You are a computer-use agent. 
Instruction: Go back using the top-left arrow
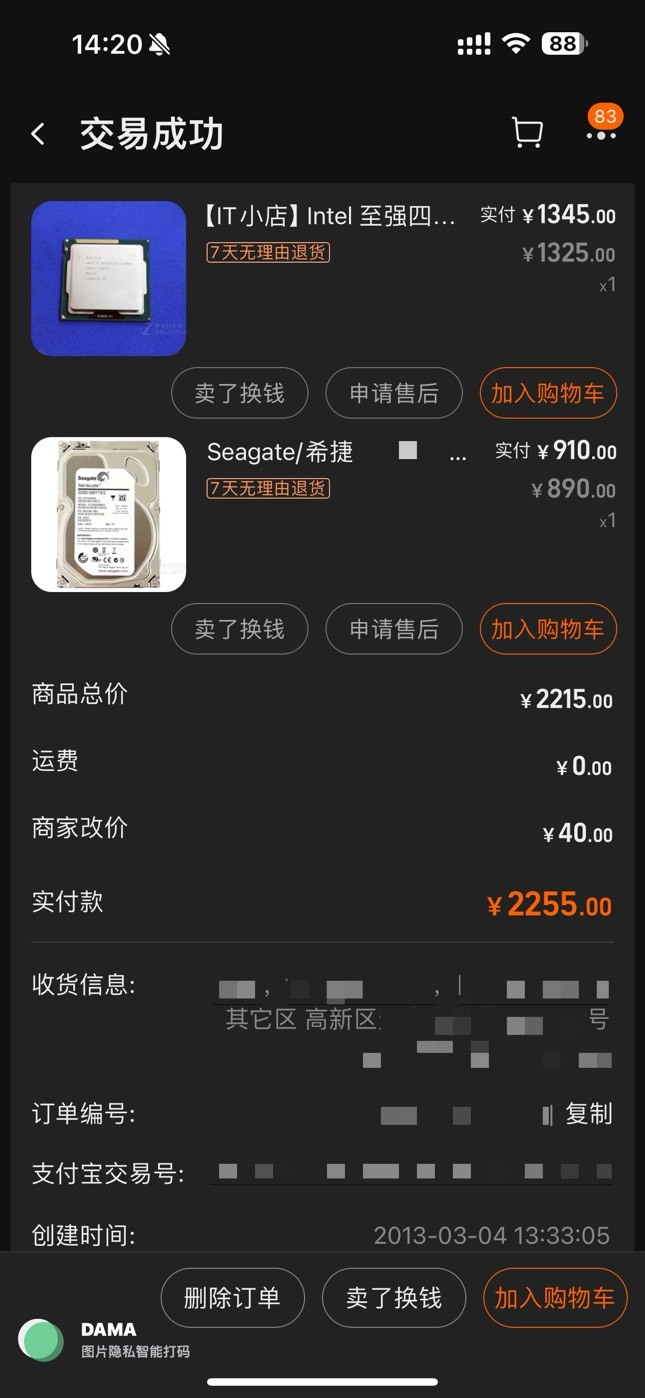pyautogui.click(x=38, y=134)
